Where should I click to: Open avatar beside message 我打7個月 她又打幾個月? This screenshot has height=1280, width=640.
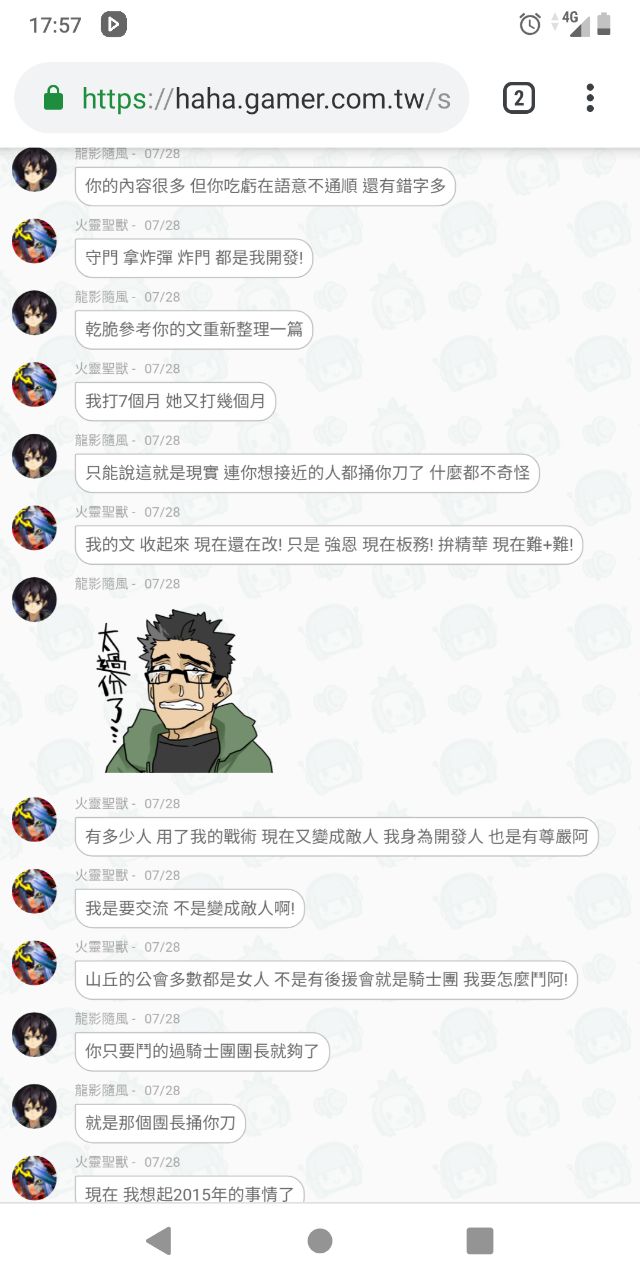(34, 384)
